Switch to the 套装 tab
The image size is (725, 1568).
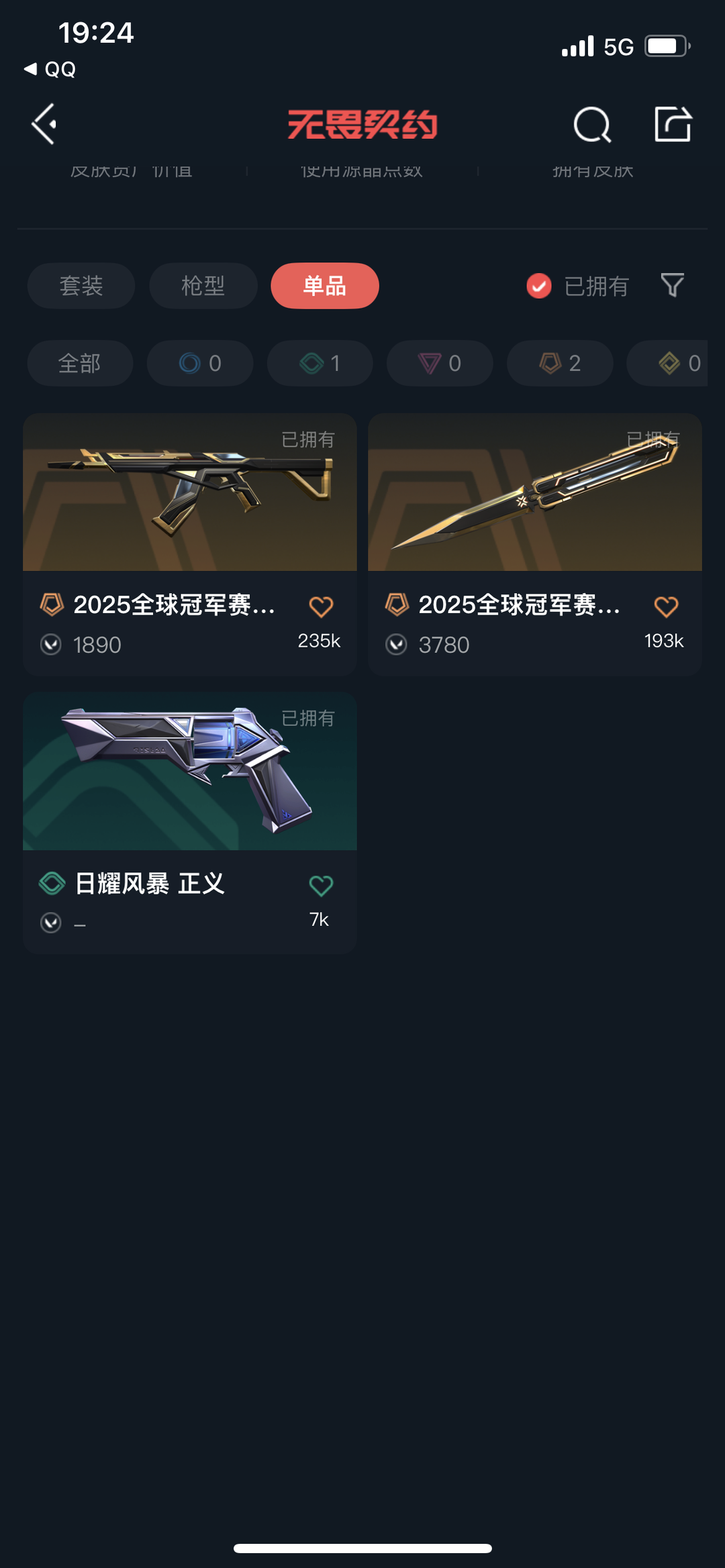click(x=81, y=286)
